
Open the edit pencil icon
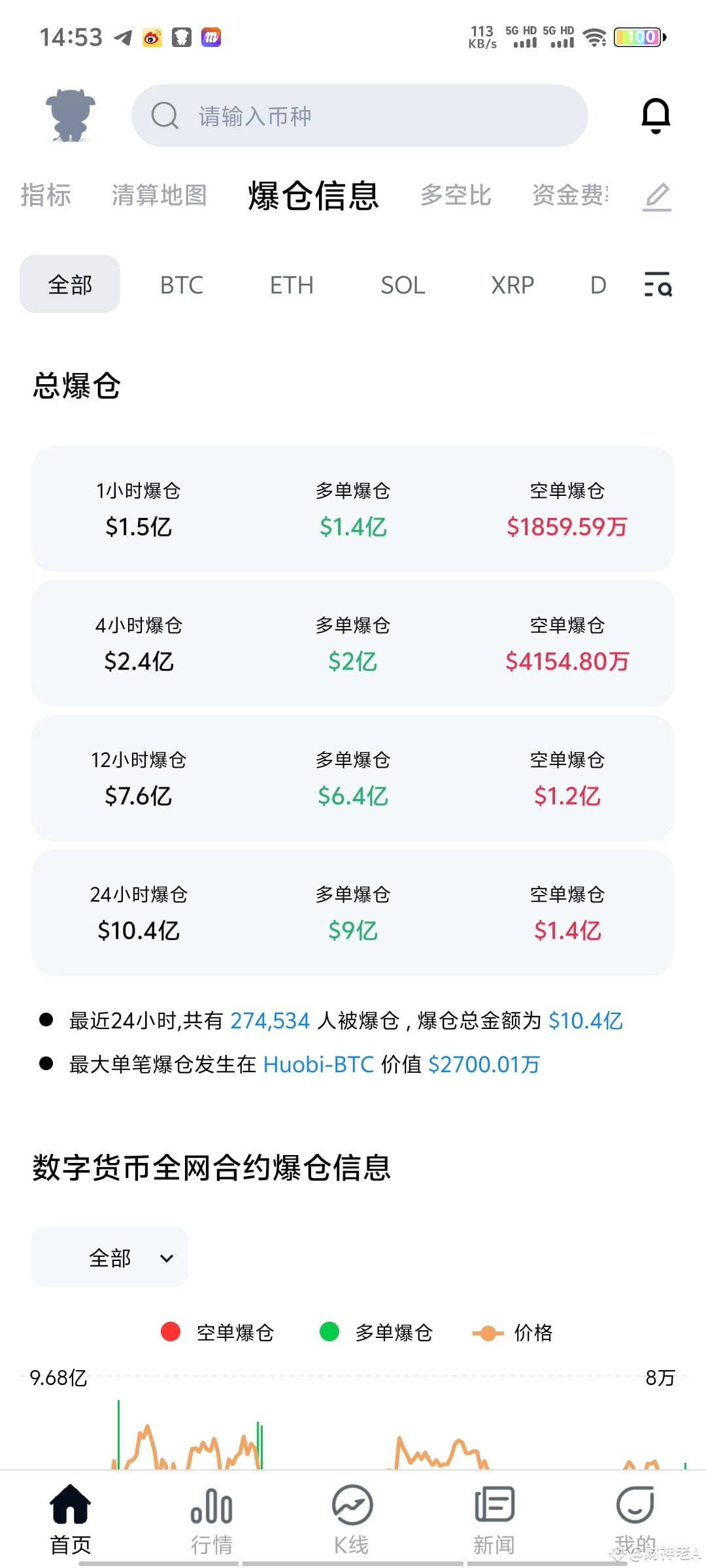(656, 196)
